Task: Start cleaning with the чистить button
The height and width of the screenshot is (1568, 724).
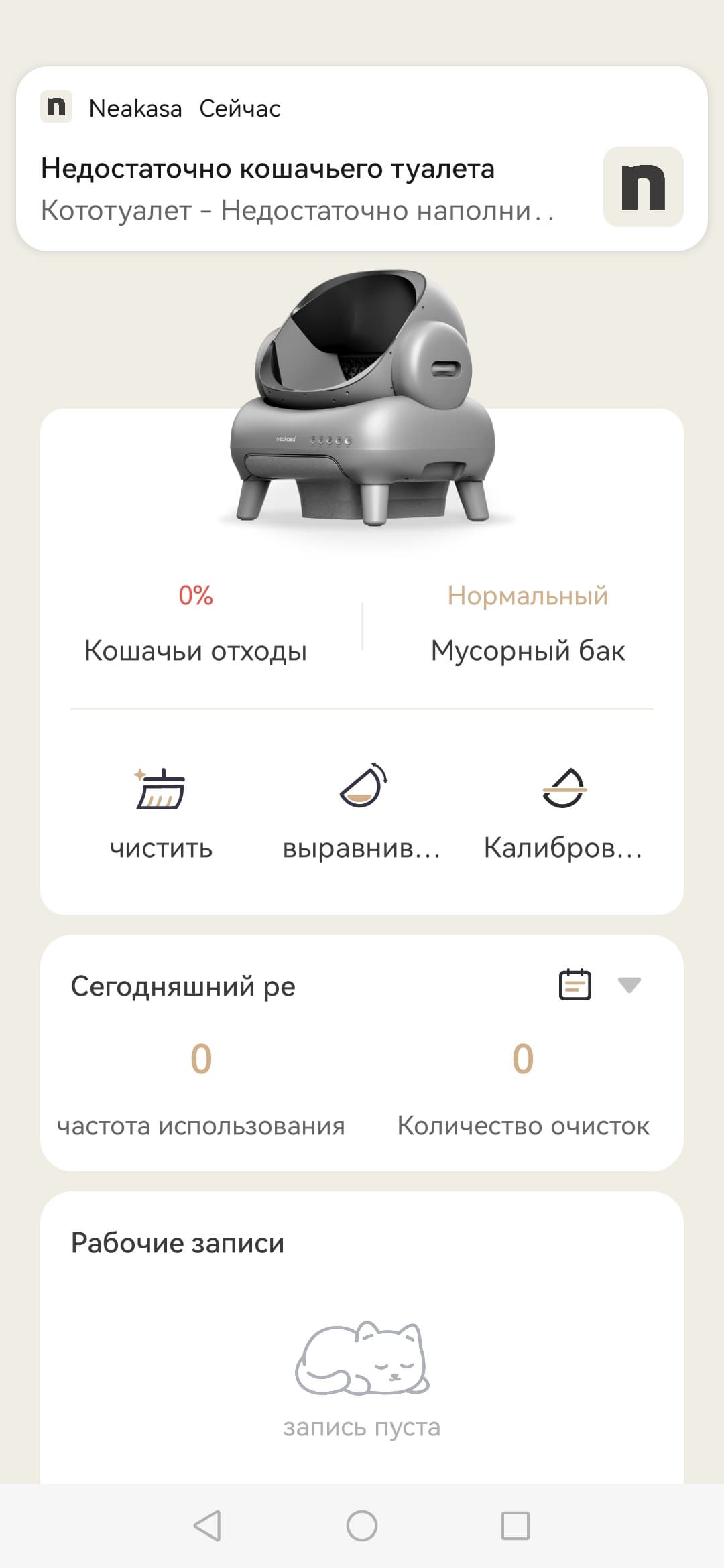Action: click(x=161, y=812)
